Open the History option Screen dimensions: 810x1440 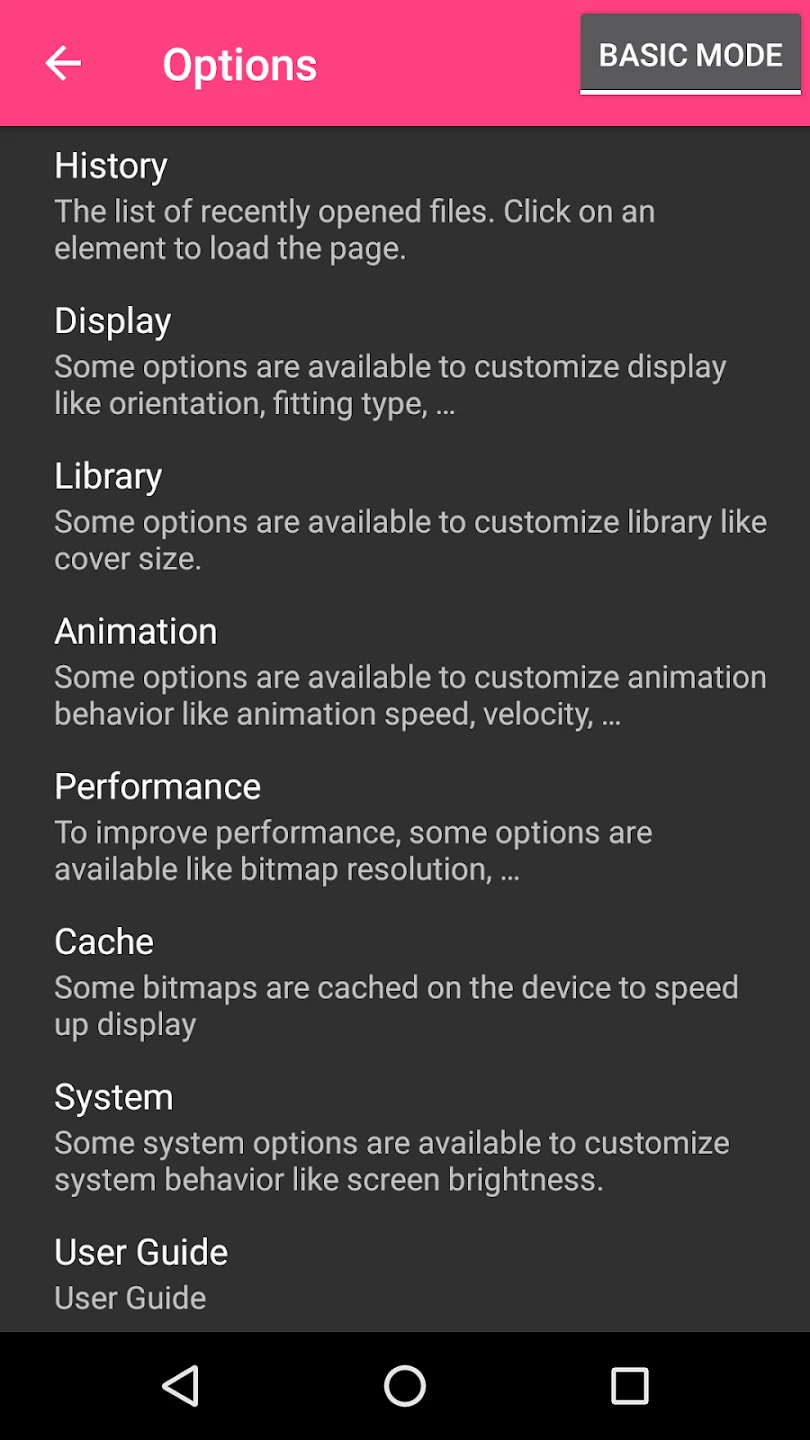(404, 205)
